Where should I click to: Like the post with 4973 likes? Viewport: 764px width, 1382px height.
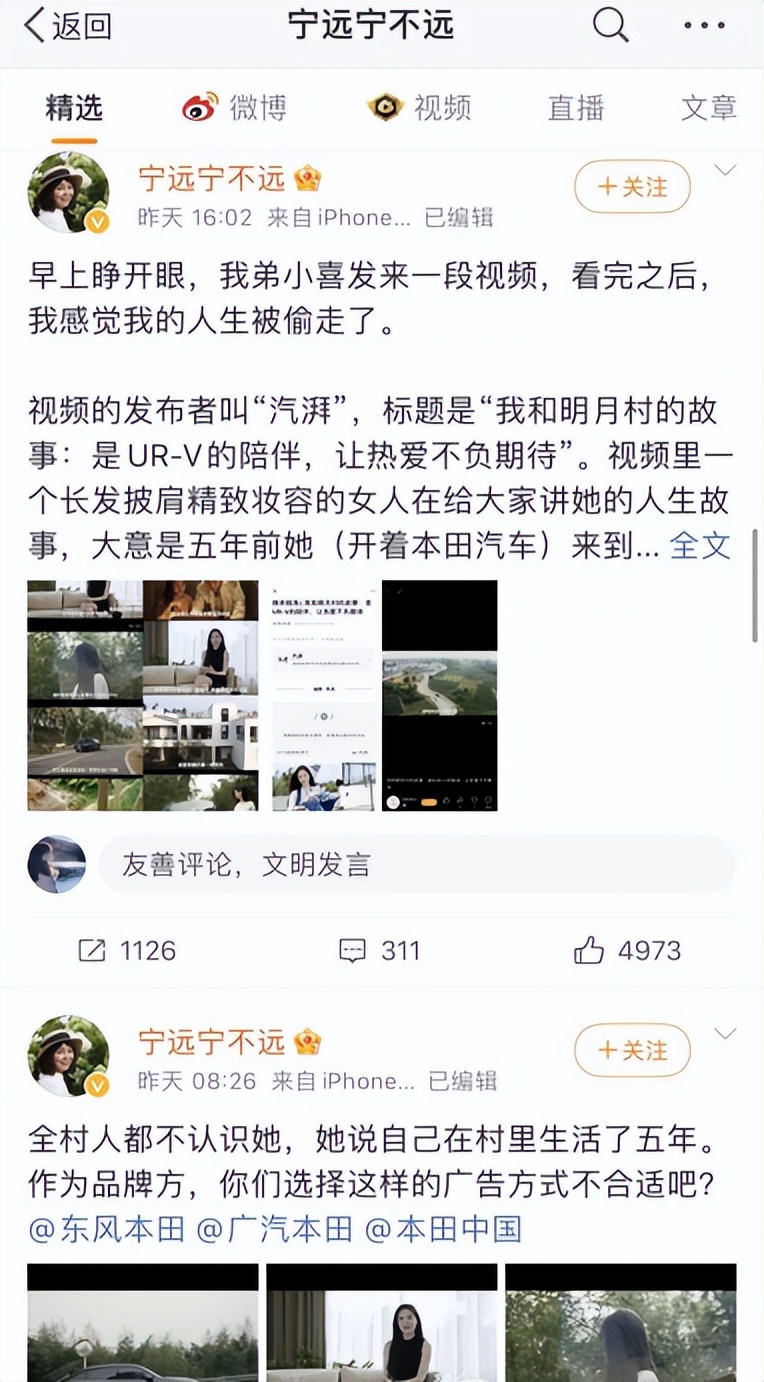(628, 950)
